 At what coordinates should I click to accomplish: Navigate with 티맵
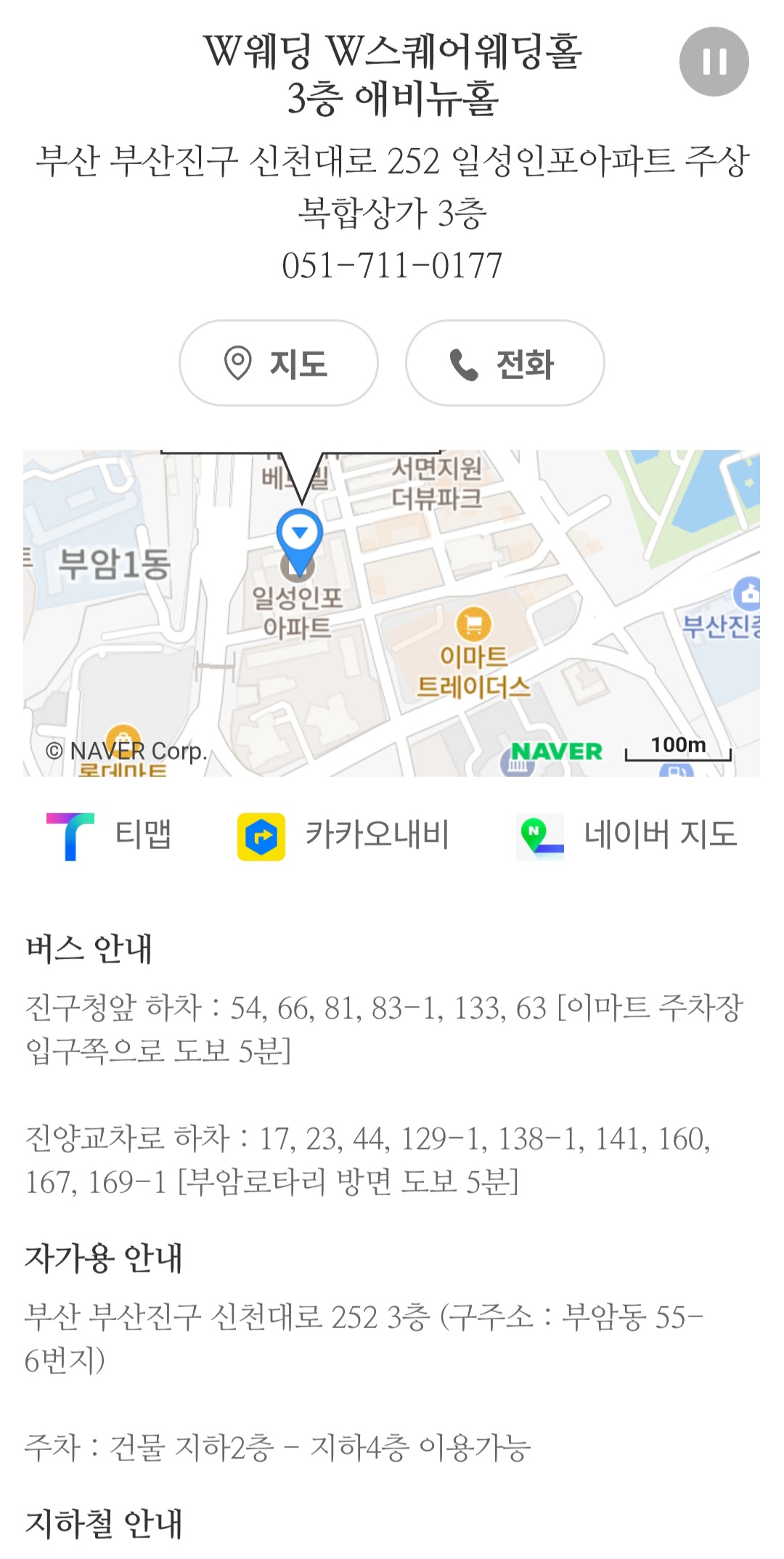(109, 835)
